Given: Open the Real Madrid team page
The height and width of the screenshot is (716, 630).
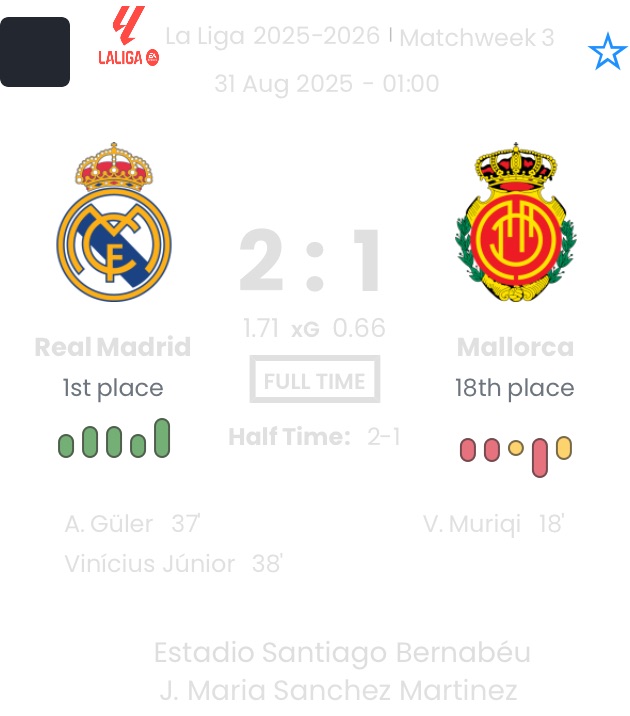Looking at the screenshot, I should (113, 223).
